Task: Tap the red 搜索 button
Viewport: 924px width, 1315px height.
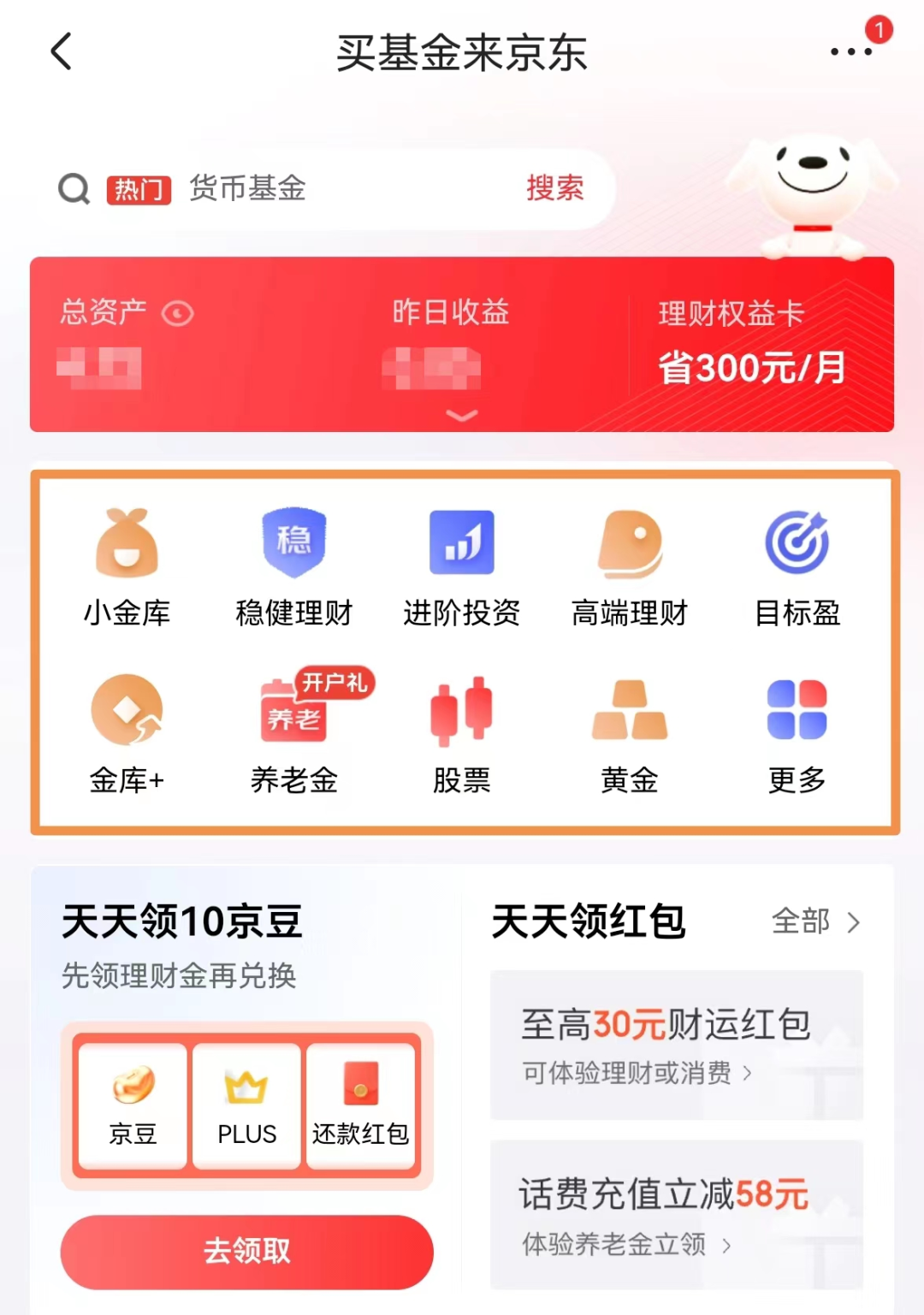Action: coord(554,188)
